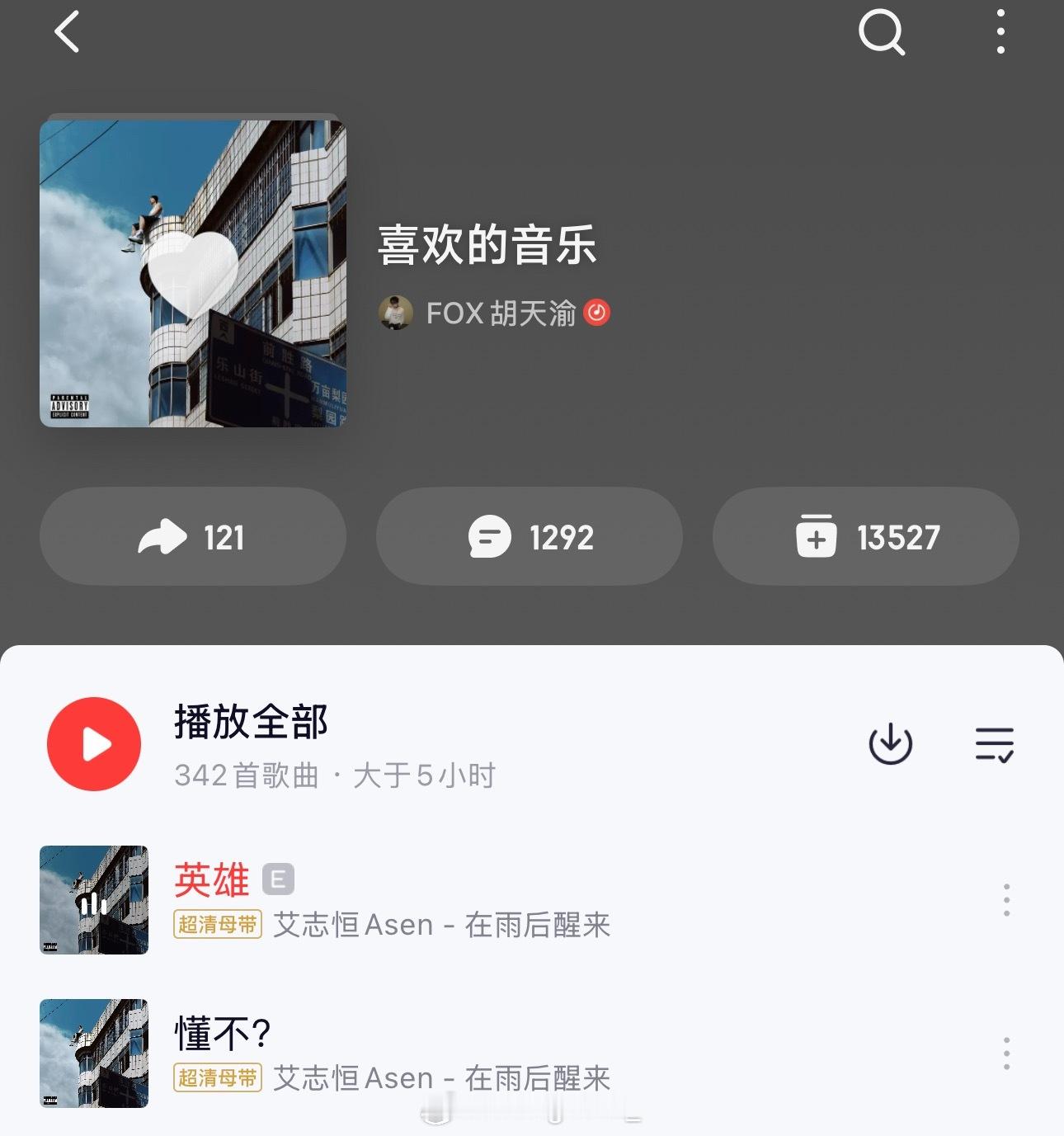
Task: Collect the playlist via the 13527 button
Action: coord(866,537)
